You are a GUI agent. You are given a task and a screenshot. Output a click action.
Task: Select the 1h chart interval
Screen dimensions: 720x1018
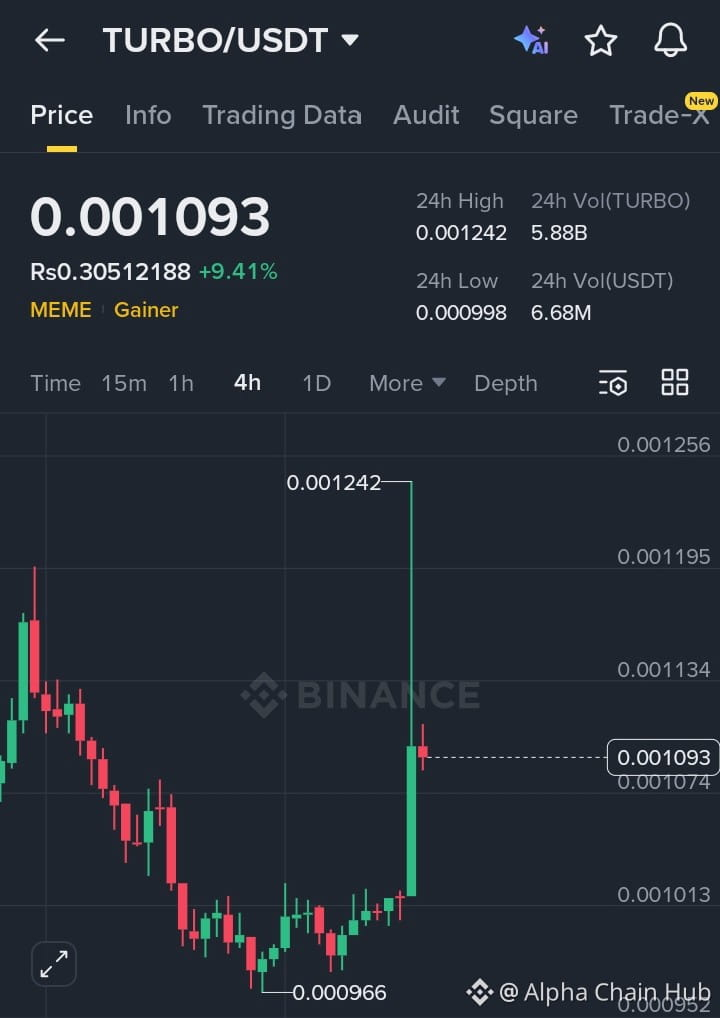[x=181, y=383]
